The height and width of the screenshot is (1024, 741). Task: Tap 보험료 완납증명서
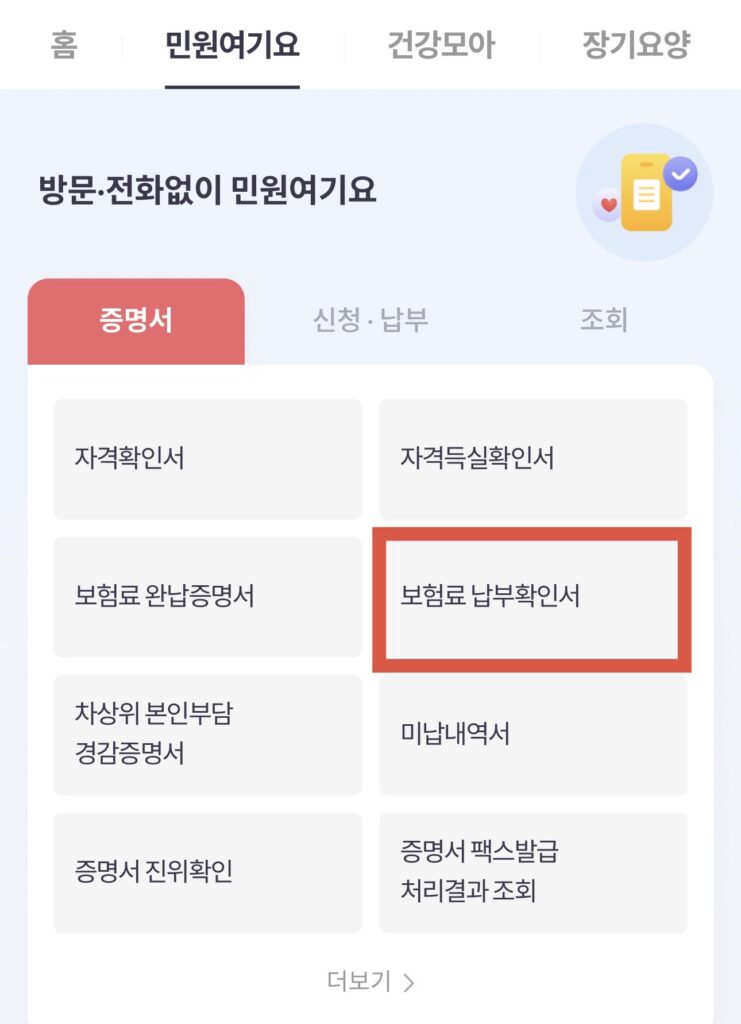tap(207, 596)
